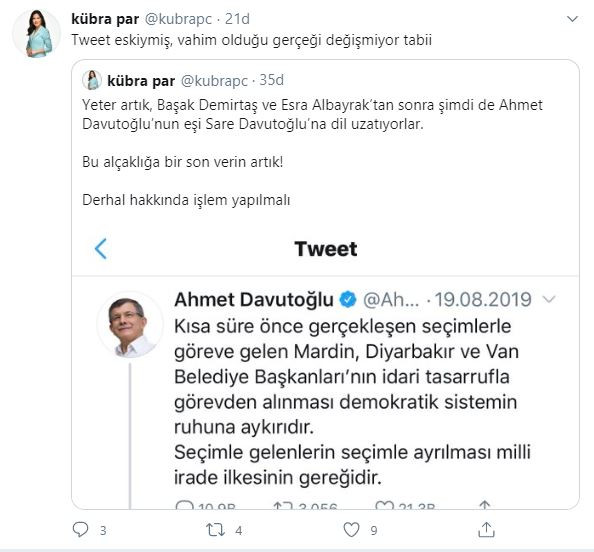Open the @kubrapc handle on the 21d tweet
Image resolution: width=594 pixels, height=552 pixels.
point(178,19)
